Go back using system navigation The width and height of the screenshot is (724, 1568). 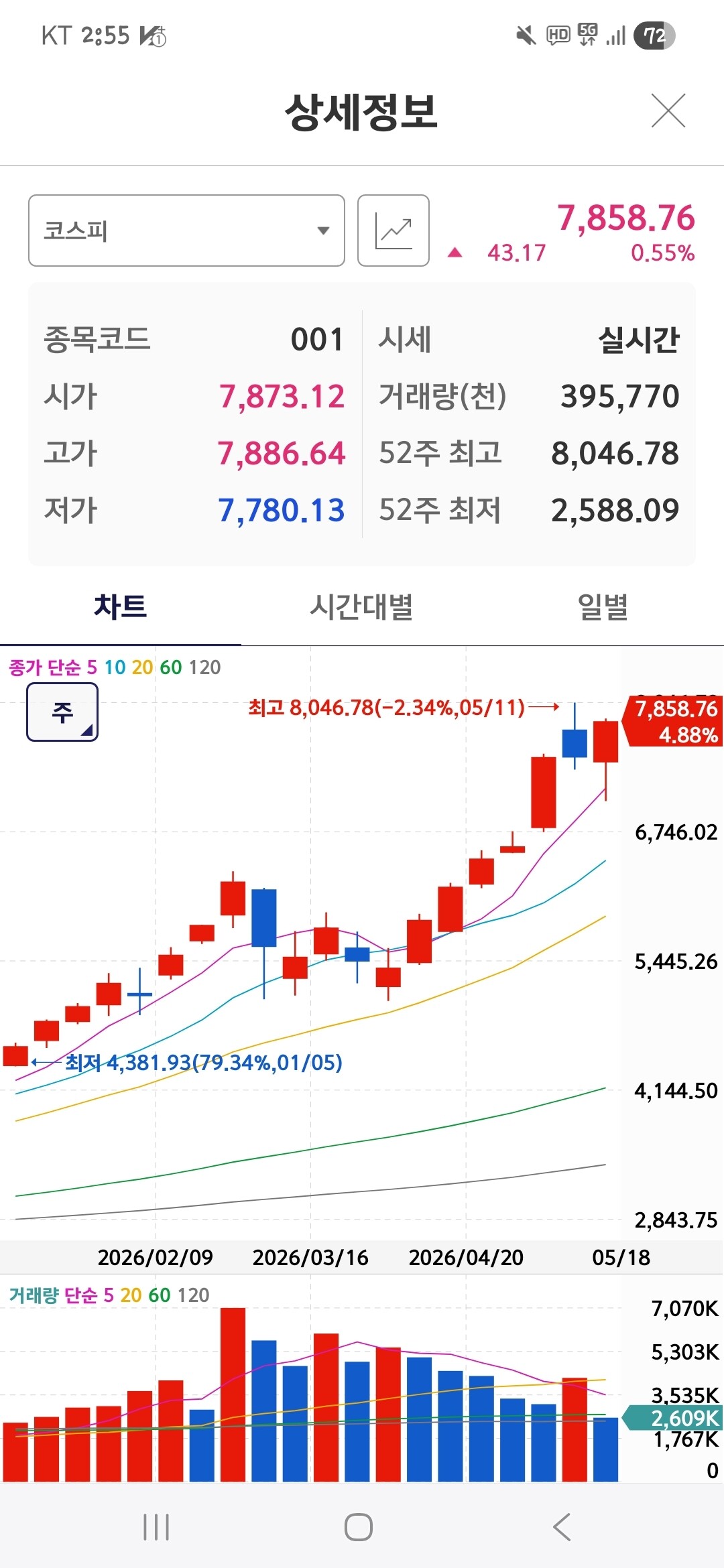pos(562,1527)
